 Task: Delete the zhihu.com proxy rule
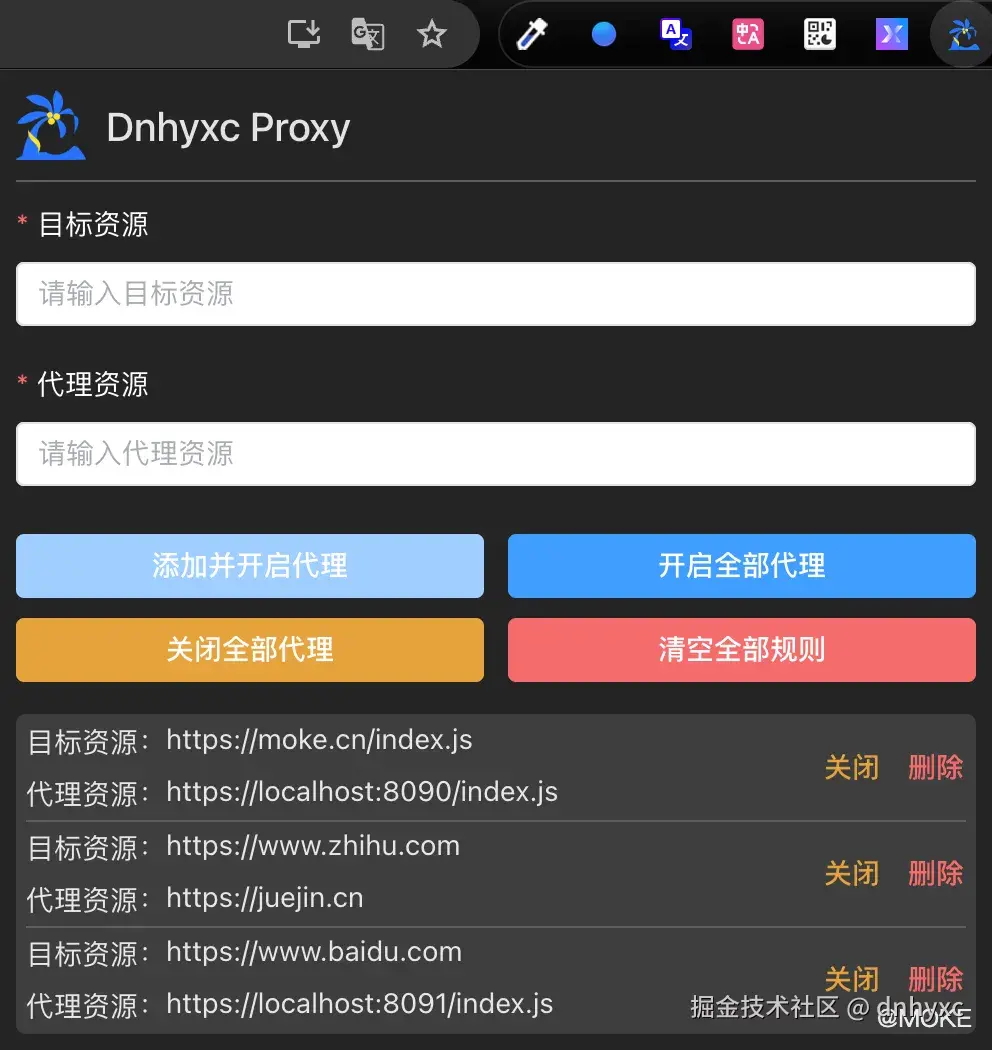(x=935, y=874)
